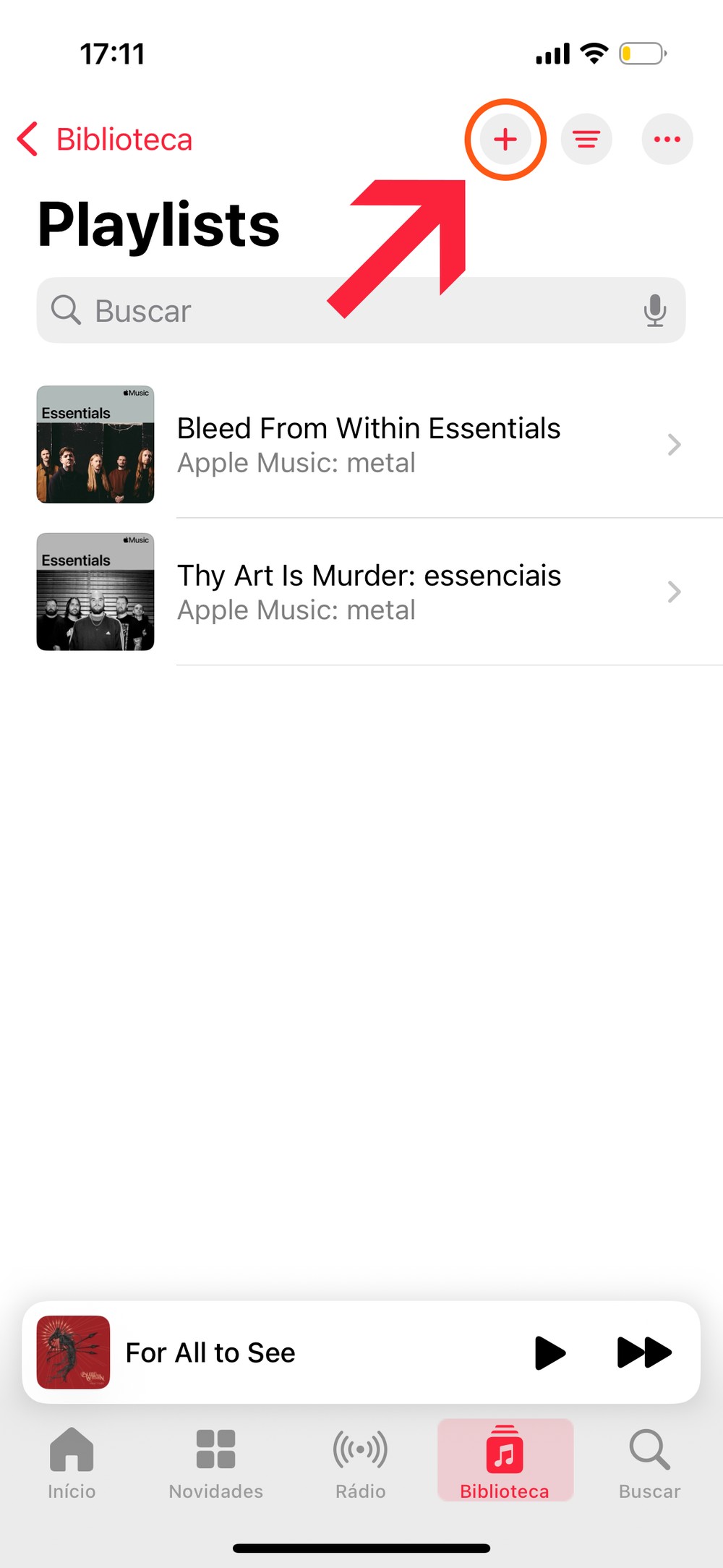The image size is (723, 1568).
Task: Switch to the Início tab
Action: [x=72, y=1462]
